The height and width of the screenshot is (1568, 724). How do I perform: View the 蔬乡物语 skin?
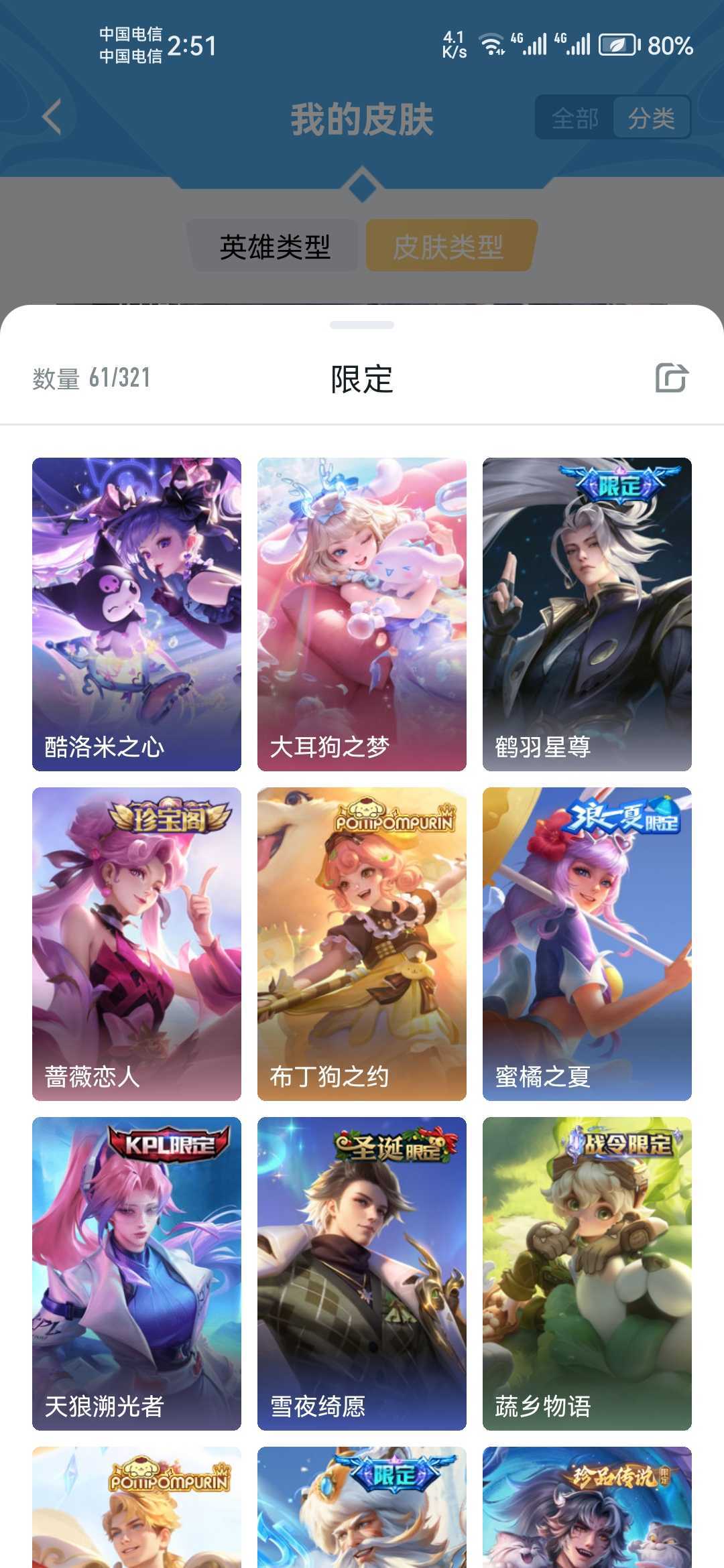(587, 1272)
